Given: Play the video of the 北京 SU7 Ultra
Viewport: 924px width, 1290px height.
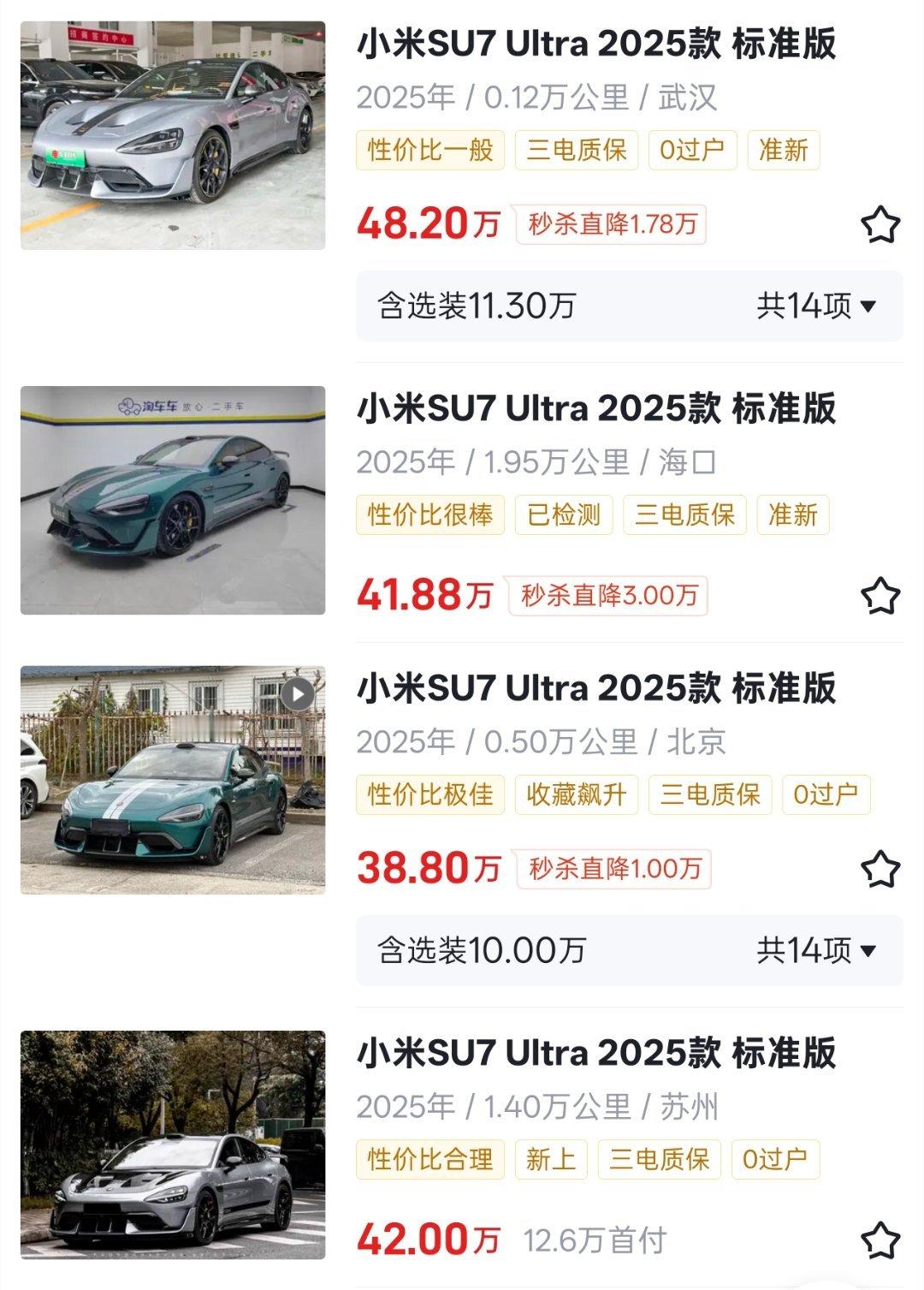Looking at the screenshot, I should [x=298, y=693].
